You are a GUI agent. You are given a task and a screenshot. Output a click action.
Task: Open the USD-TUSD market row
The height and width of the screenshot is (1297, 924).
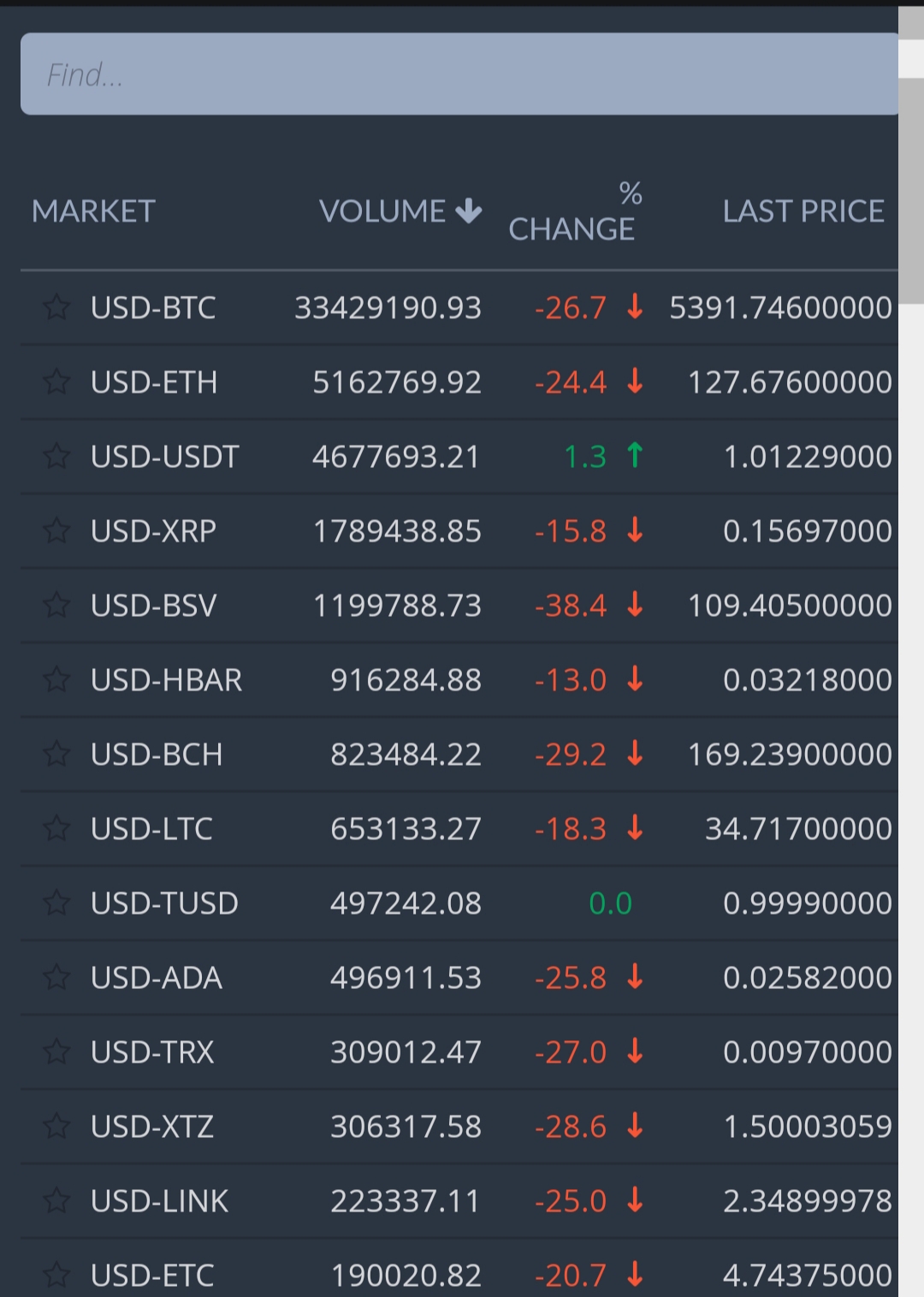164,903
